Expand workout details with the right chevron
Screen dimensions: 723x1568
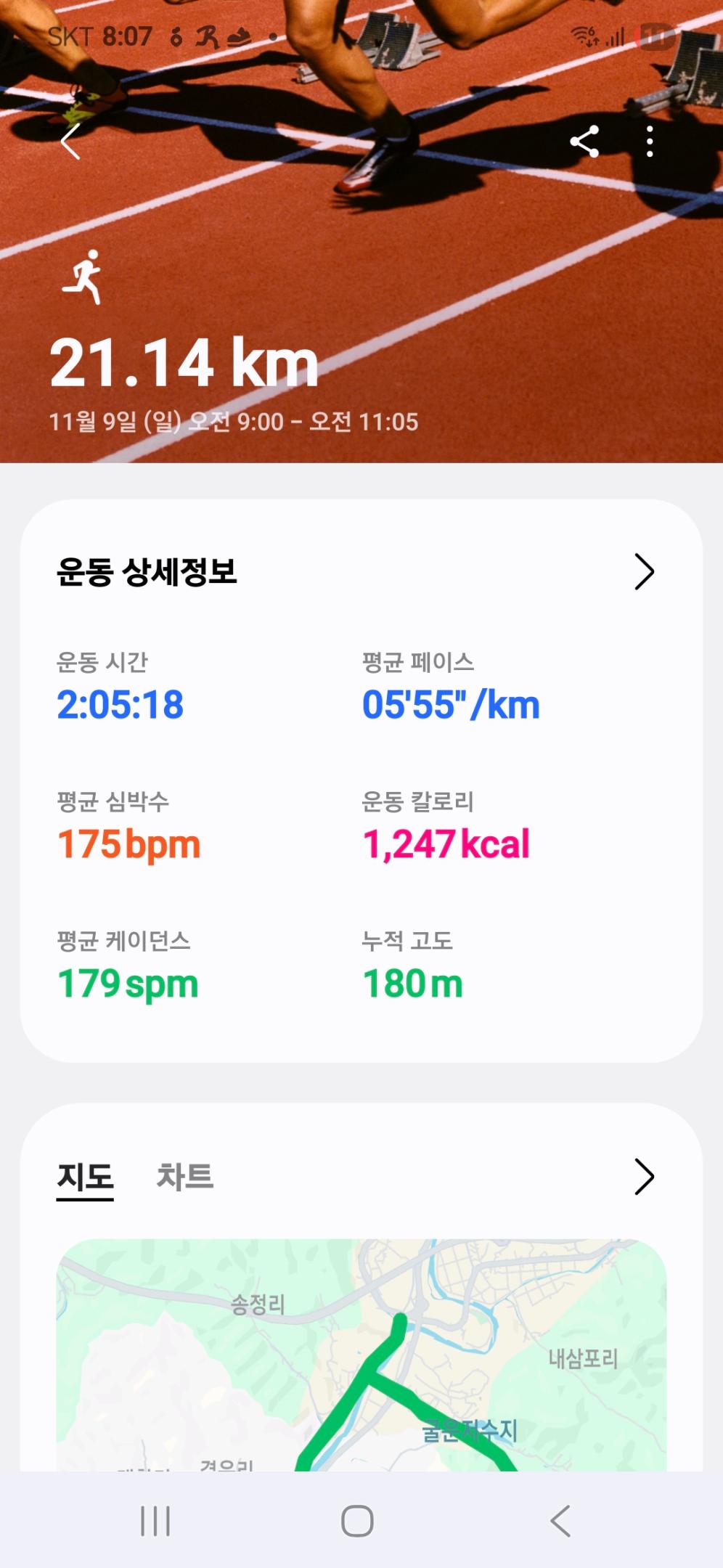tap(645, 572)
